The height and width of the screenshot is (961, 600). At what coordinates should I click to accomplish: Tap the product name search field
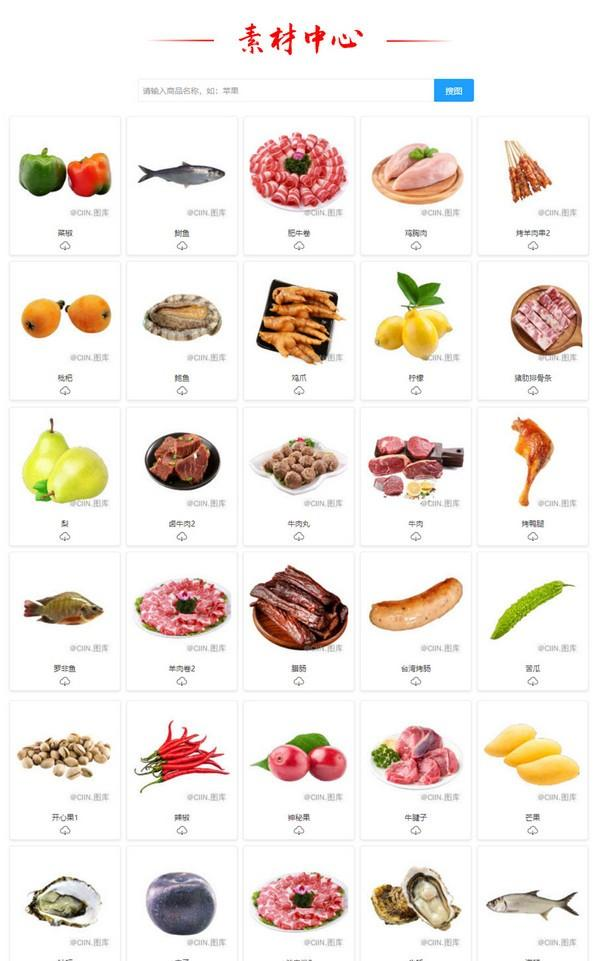(285, 91)
